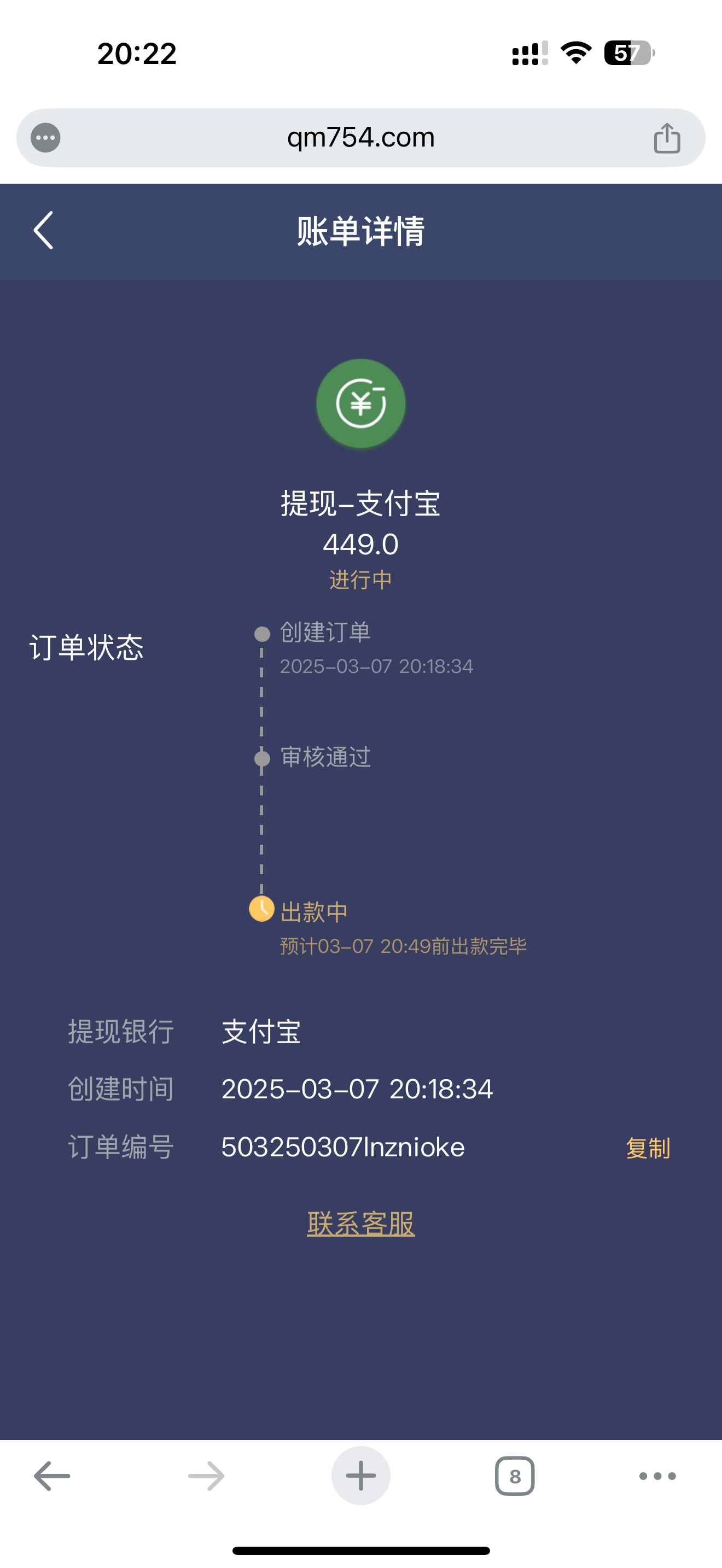The width and height of the screenshot is (722, 1568).
Task: Copy the order number with 复制
Action: (x=648, y=1148)
